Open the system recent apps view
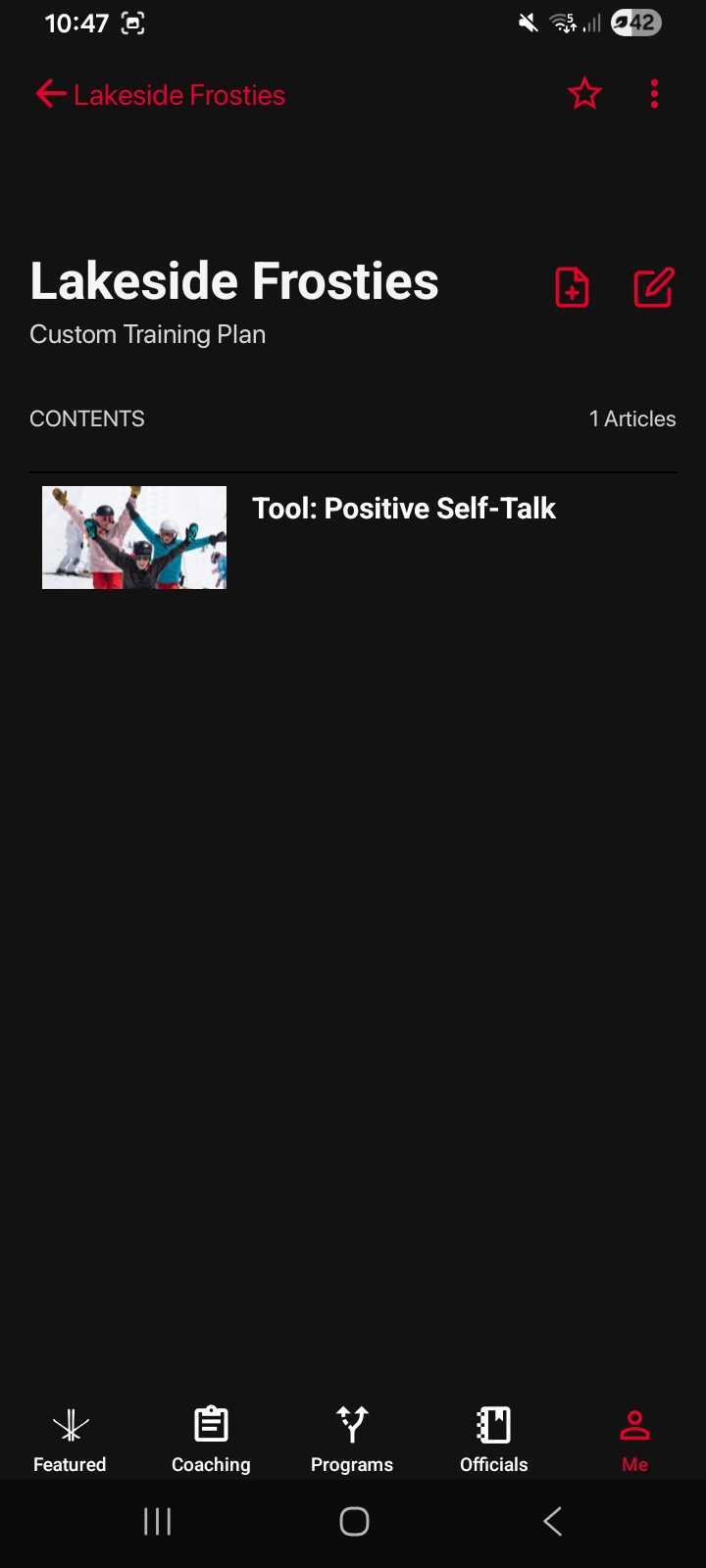Viewport: 706px width, 1568px height. [x=157, y=1521]
